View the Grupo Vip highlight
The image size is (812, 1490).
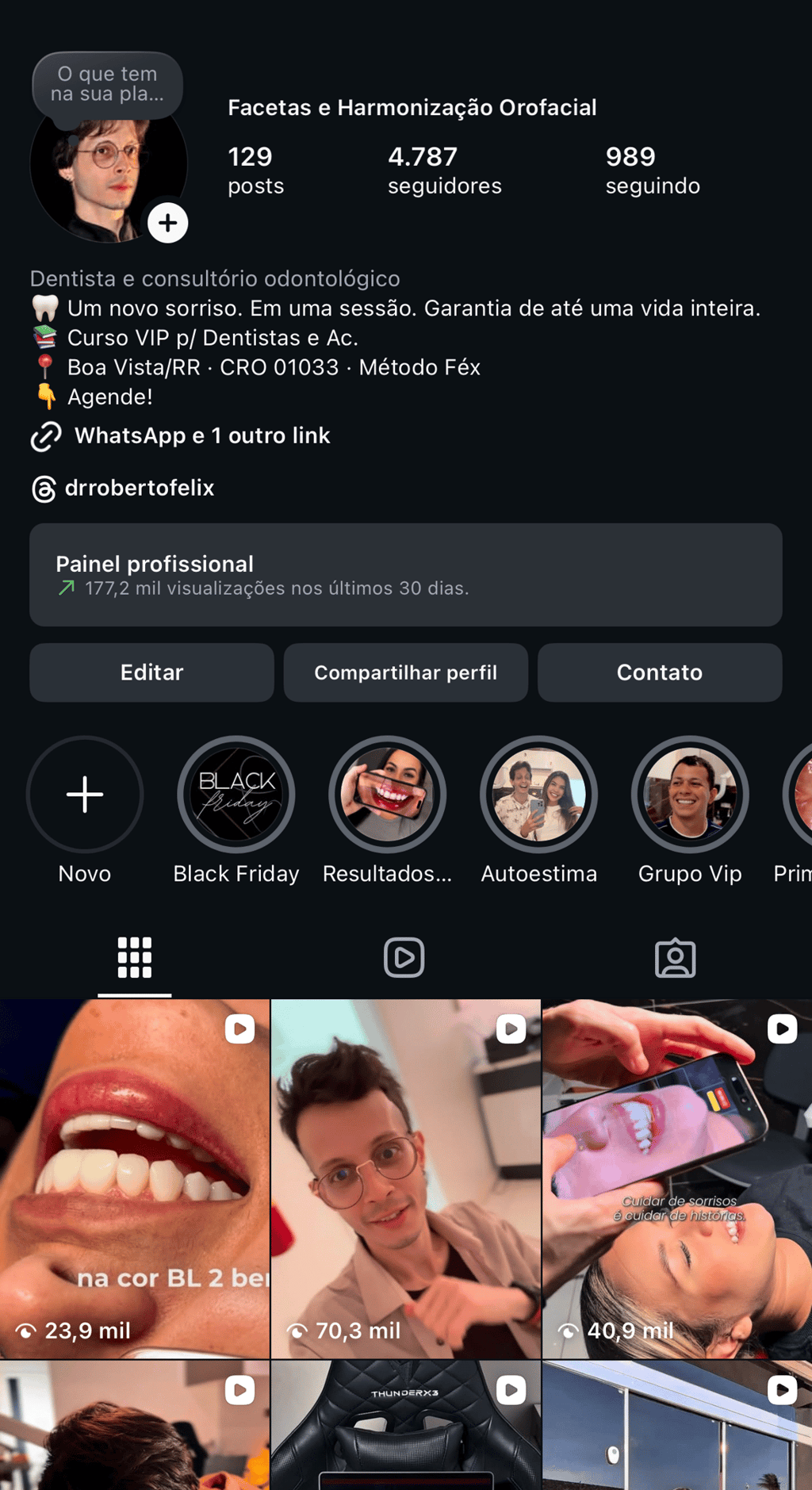[690, 795]
